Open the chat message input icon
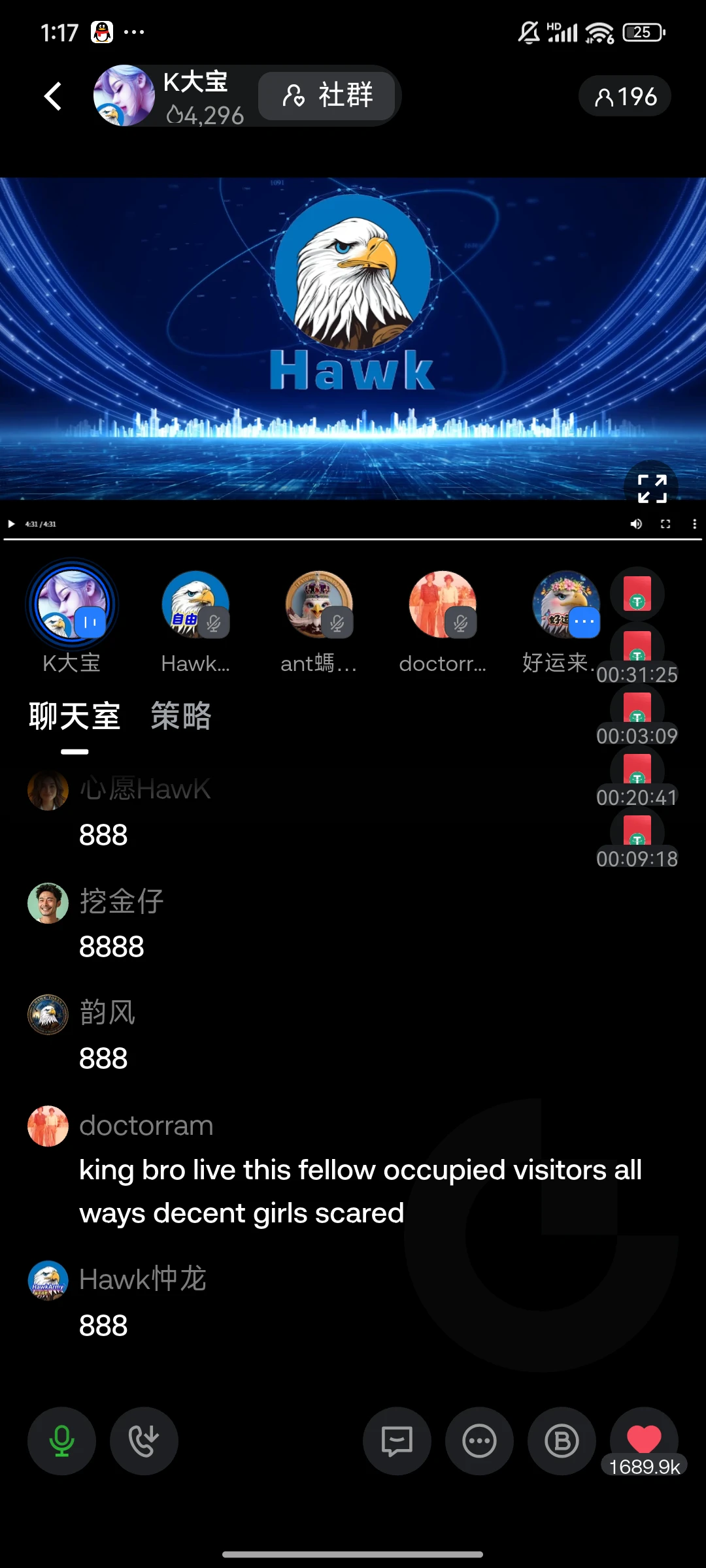Screen dimensions: 706x1568 pos(397,1441)
